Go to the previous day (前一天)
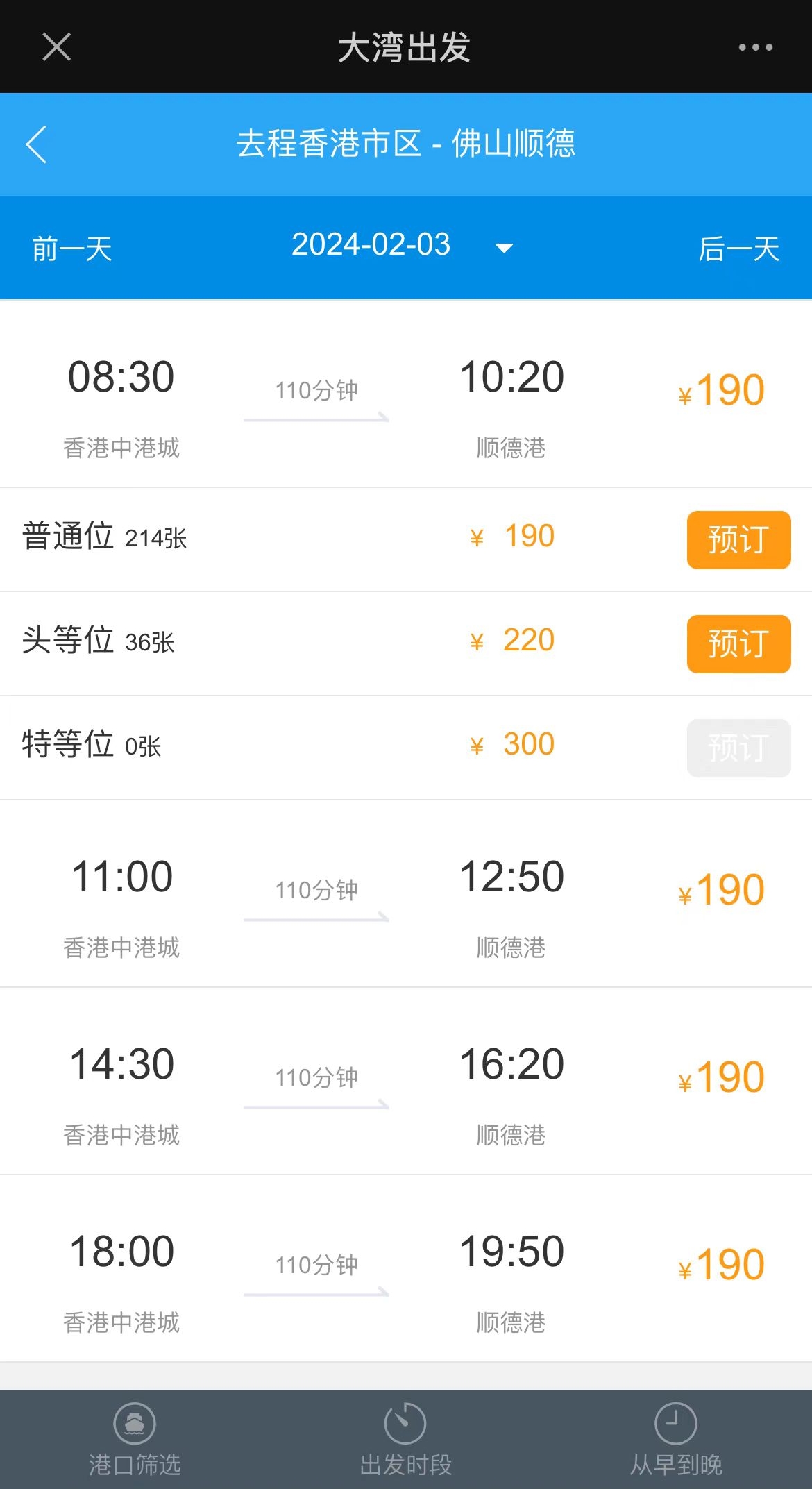Image resolution: width=812 pixels, height=1489 pixels. [x=72, y=249]
